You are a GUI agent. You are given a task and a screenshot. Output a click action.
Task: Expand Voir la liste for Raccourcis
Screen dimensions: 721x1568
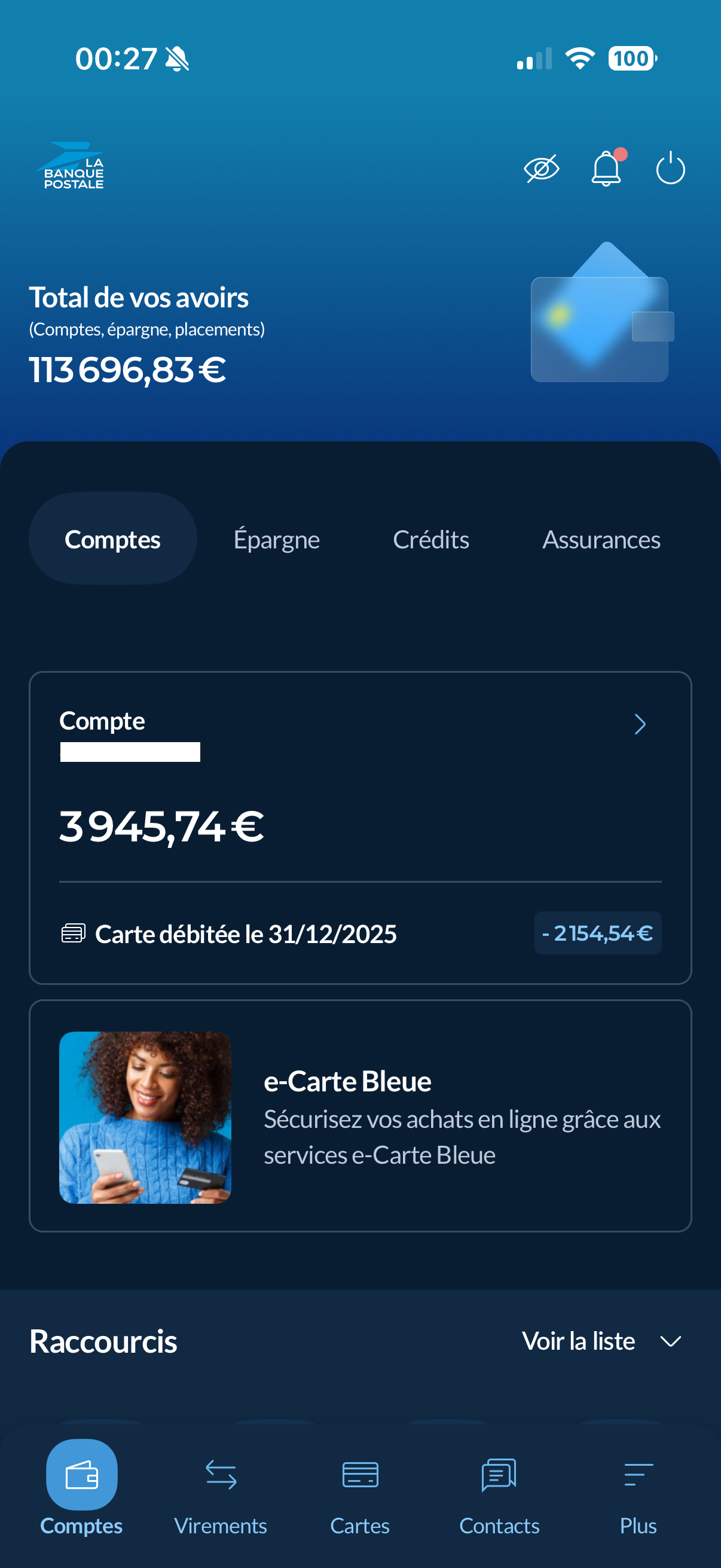point(601,1341)
